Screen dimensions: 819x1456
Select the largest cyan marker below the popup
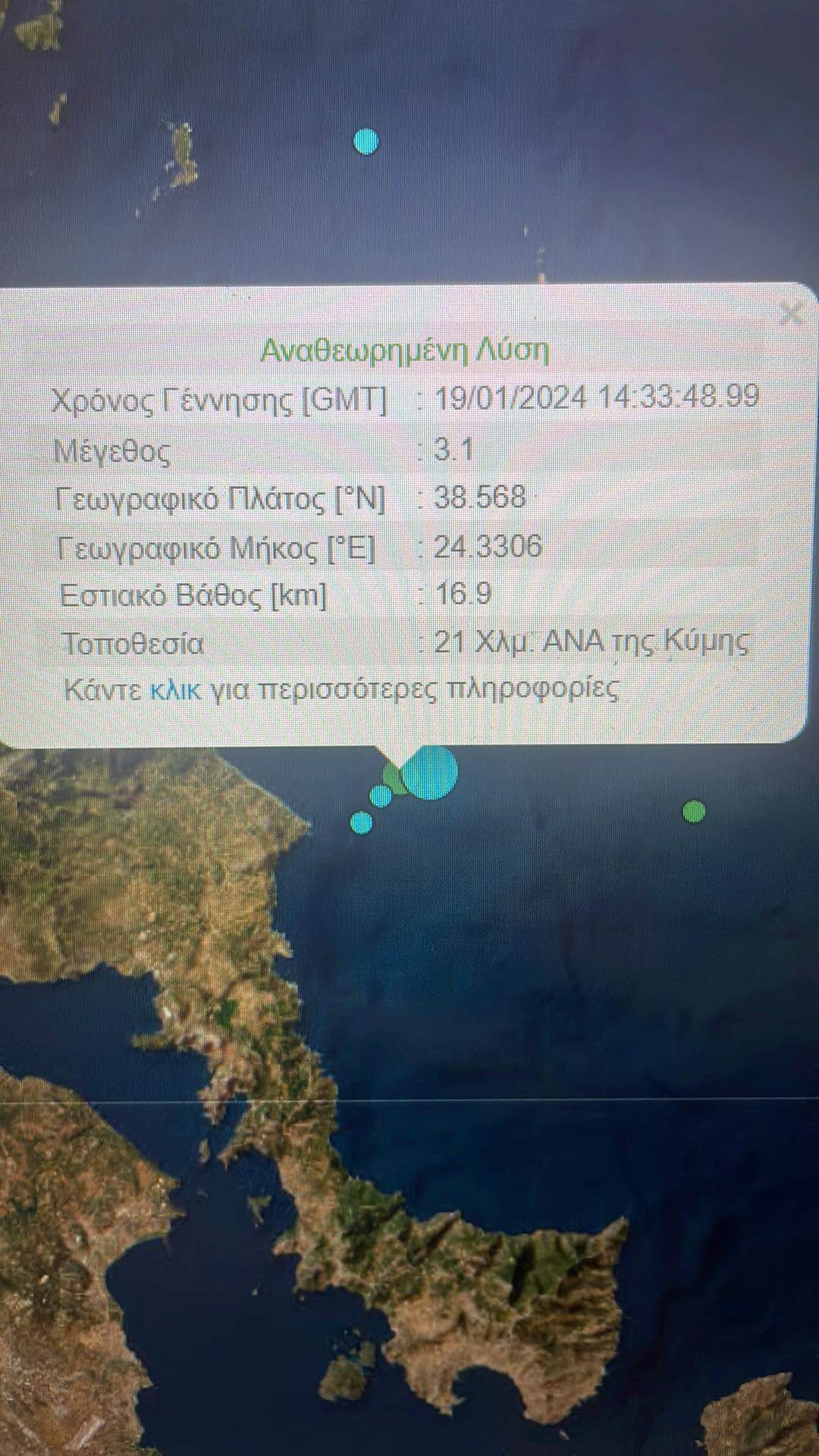pos(430,773)
